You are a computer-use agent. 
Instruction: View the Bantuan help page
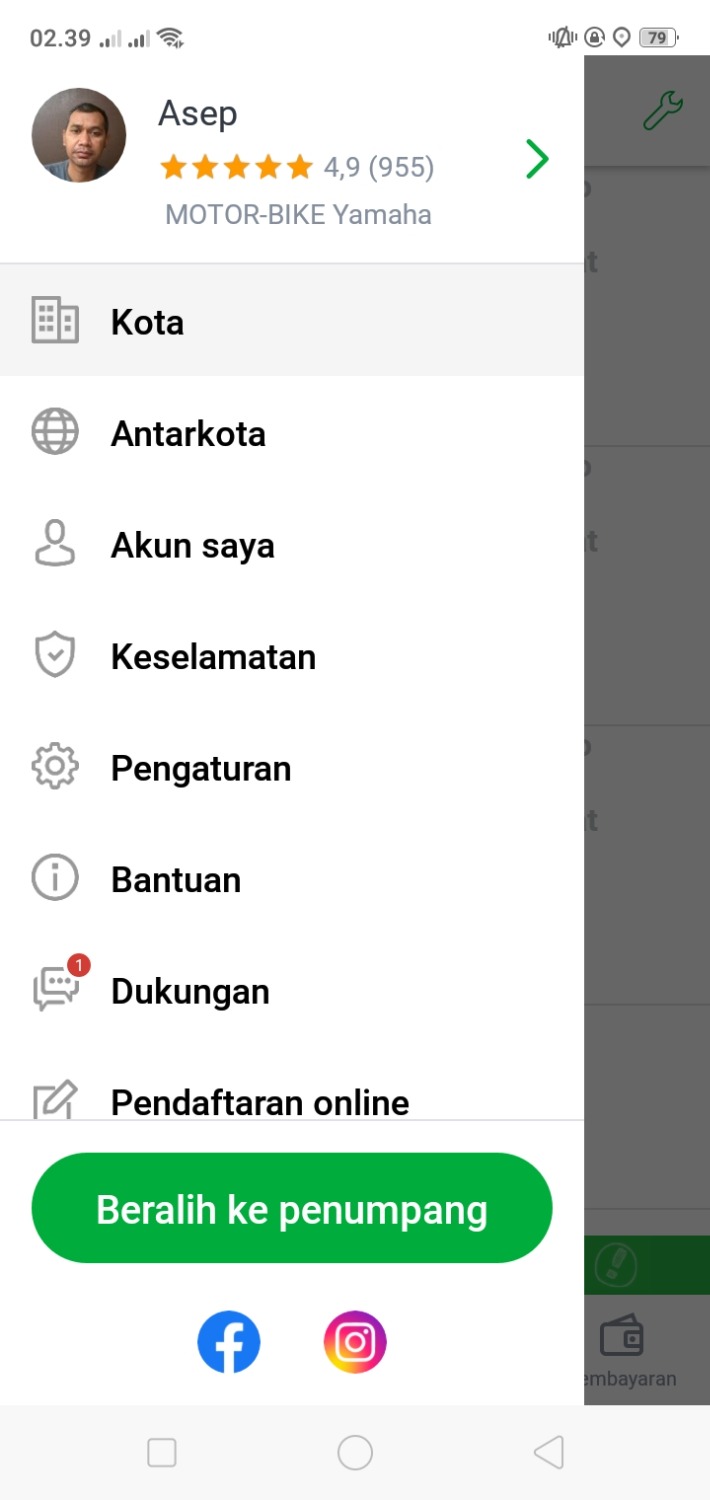pyautogui.click(x=176, y=880)
